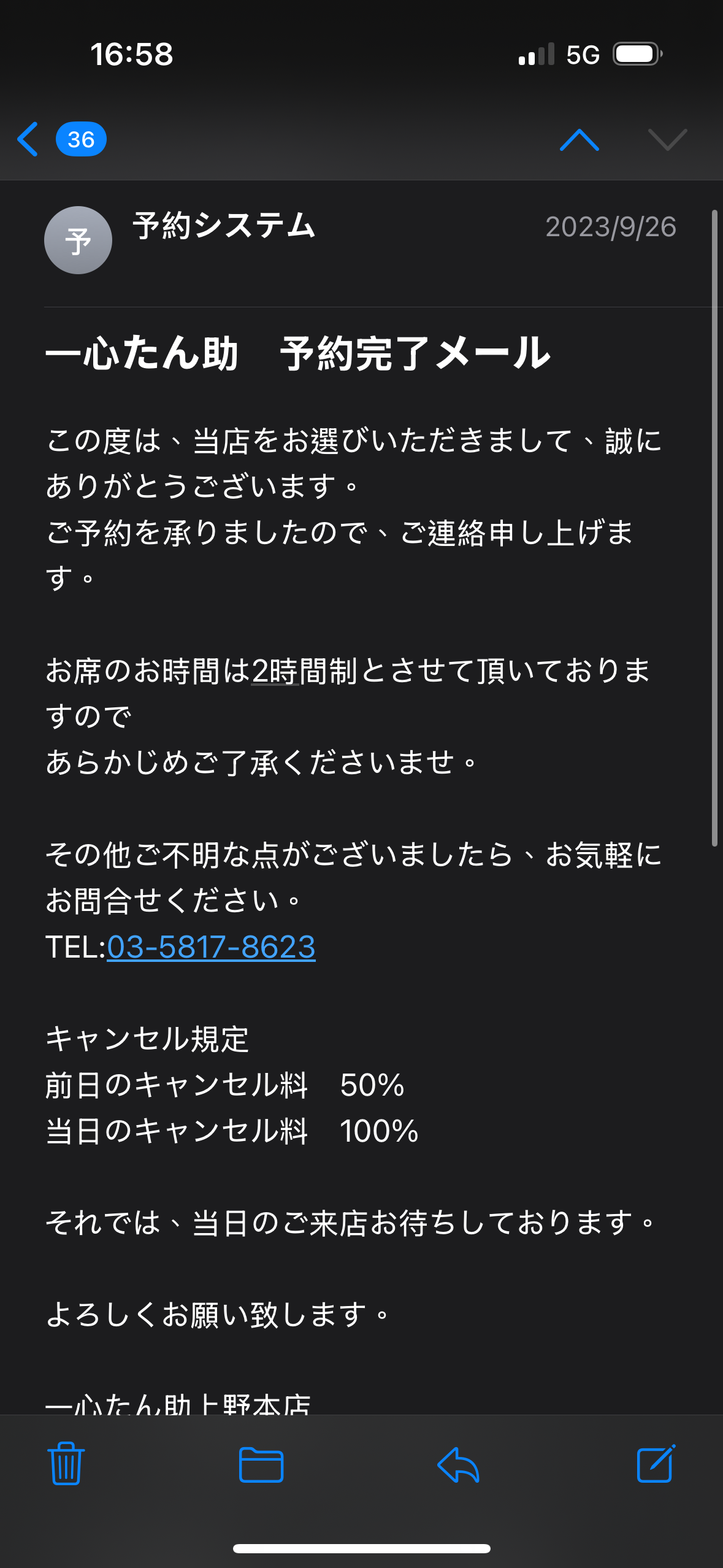Viewport: 723px width, 1568px height.
Task: Open sender 予約システム contact details
Action: [x=224, y=226]
